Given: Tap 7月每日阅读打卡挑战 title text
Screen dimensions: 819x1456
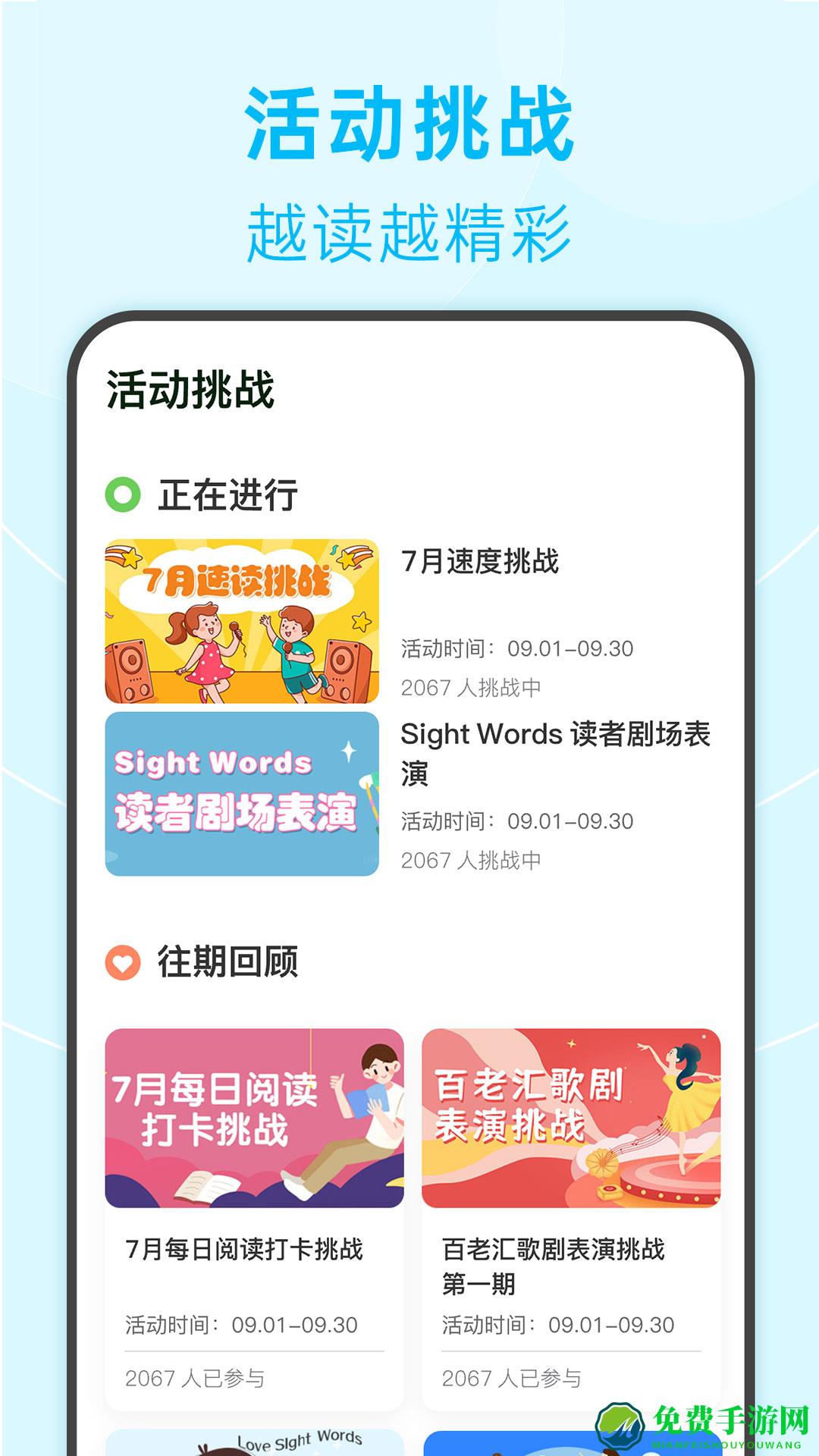Looking at the screenshot, I should point(244,1247).
